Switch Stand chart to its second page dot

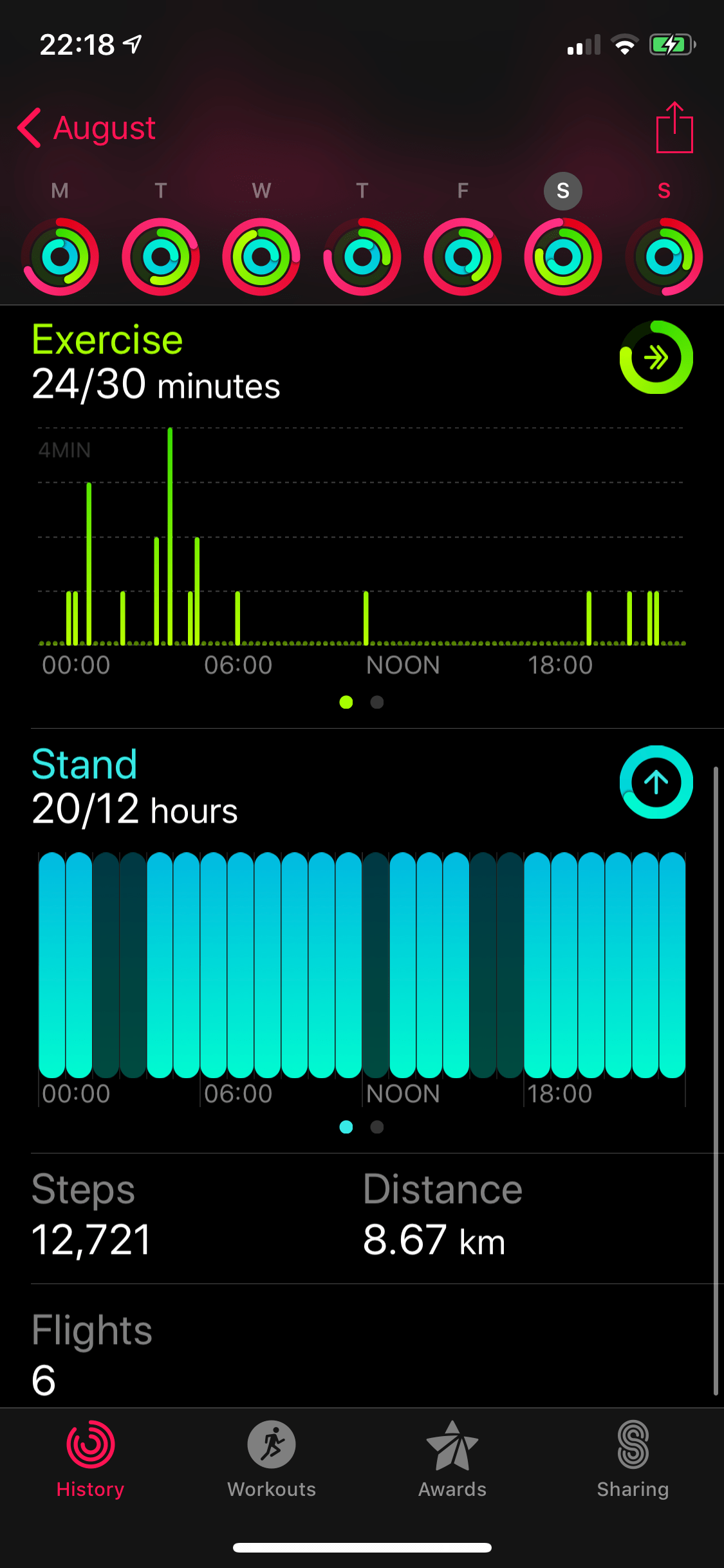376,1127
